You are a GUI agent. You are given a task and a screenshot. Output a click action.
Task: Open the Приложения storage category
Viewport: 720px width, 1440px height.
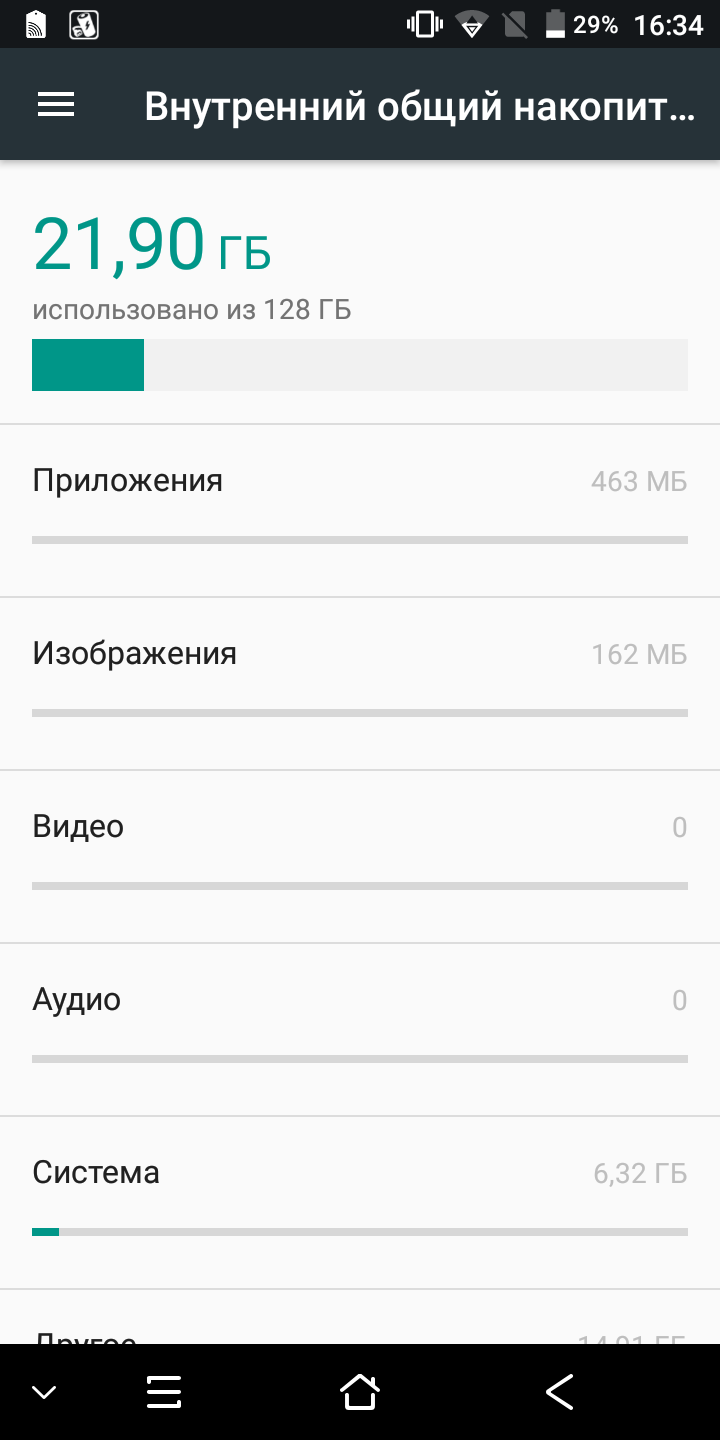[x=360, y=510]
